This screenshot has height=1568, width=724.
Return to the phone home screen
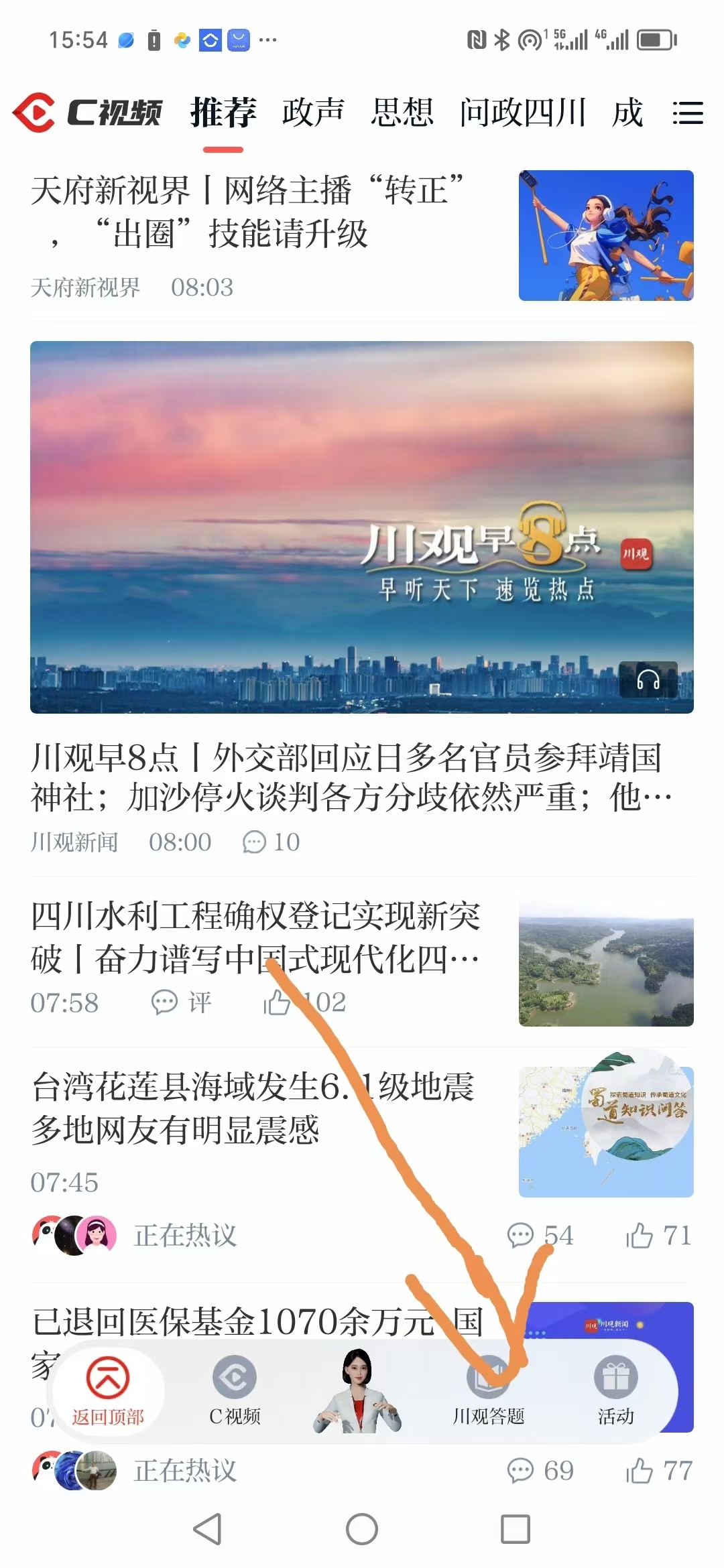(362, 1529)
